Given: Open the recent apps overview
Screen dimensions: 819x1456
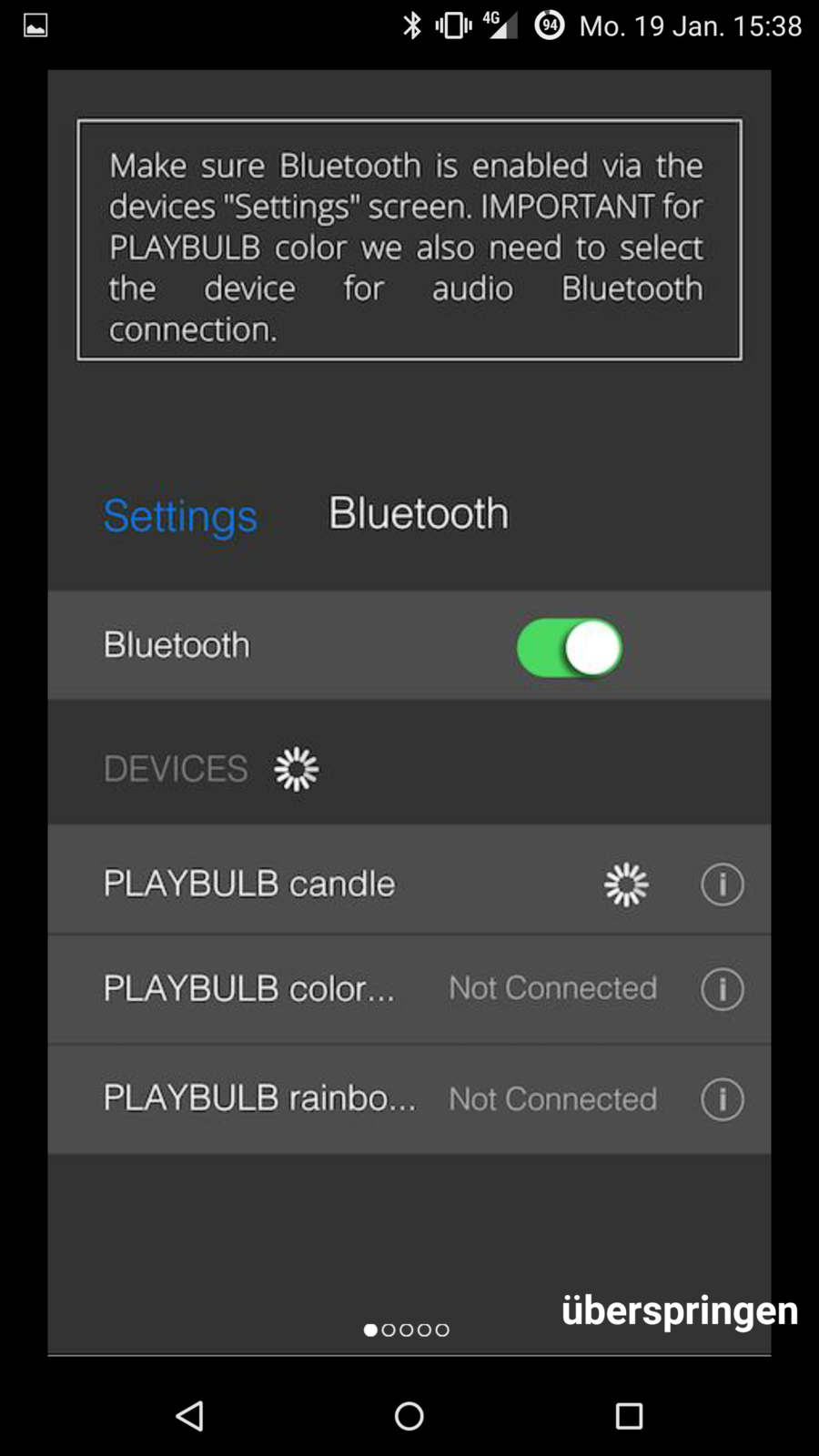Looking at the screenshot, I should click(x=629, y=1416).
